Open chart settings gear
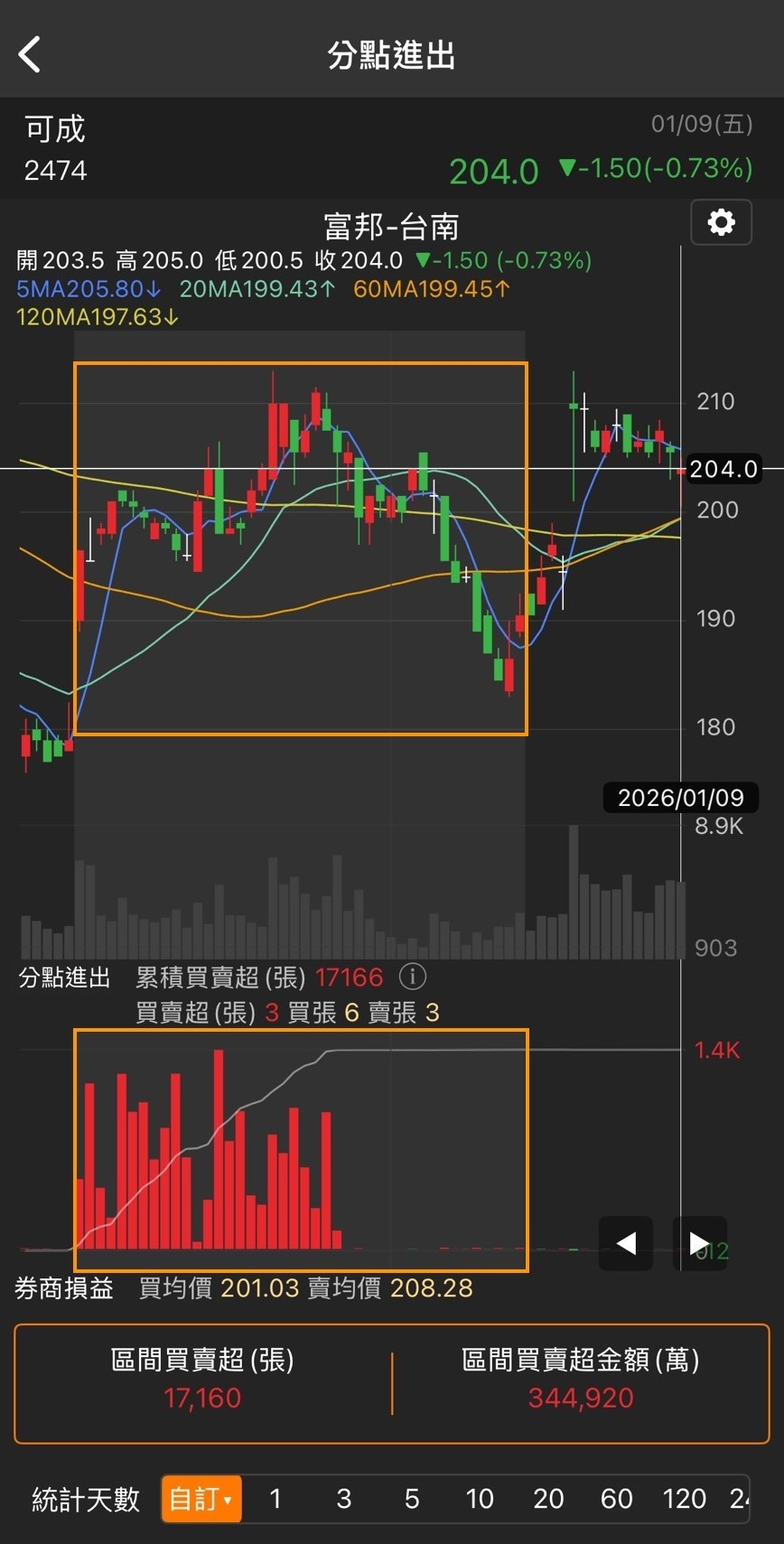784x1544 pixels. [x=721, y=222]
